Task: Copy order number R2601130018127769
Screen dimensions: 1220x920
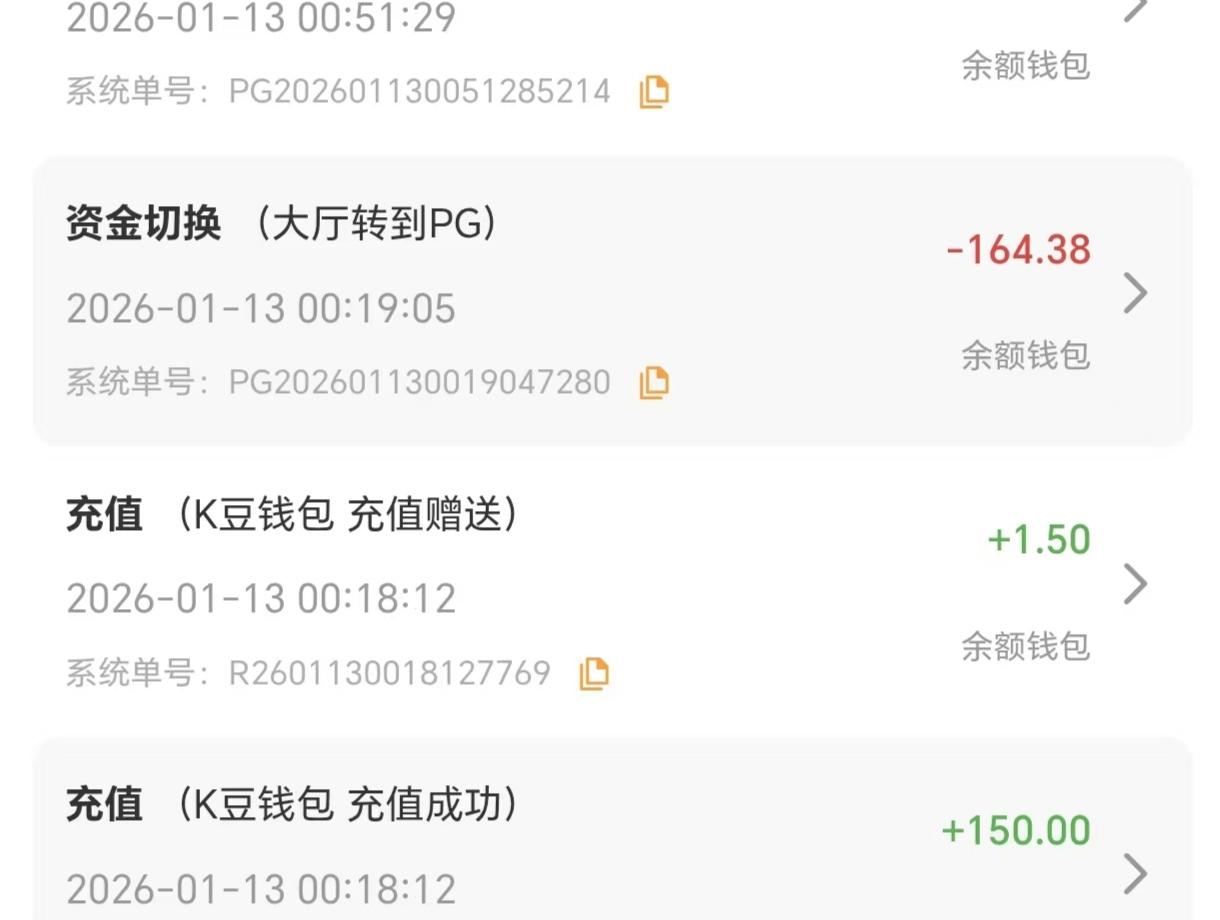Action: (594, 673)
